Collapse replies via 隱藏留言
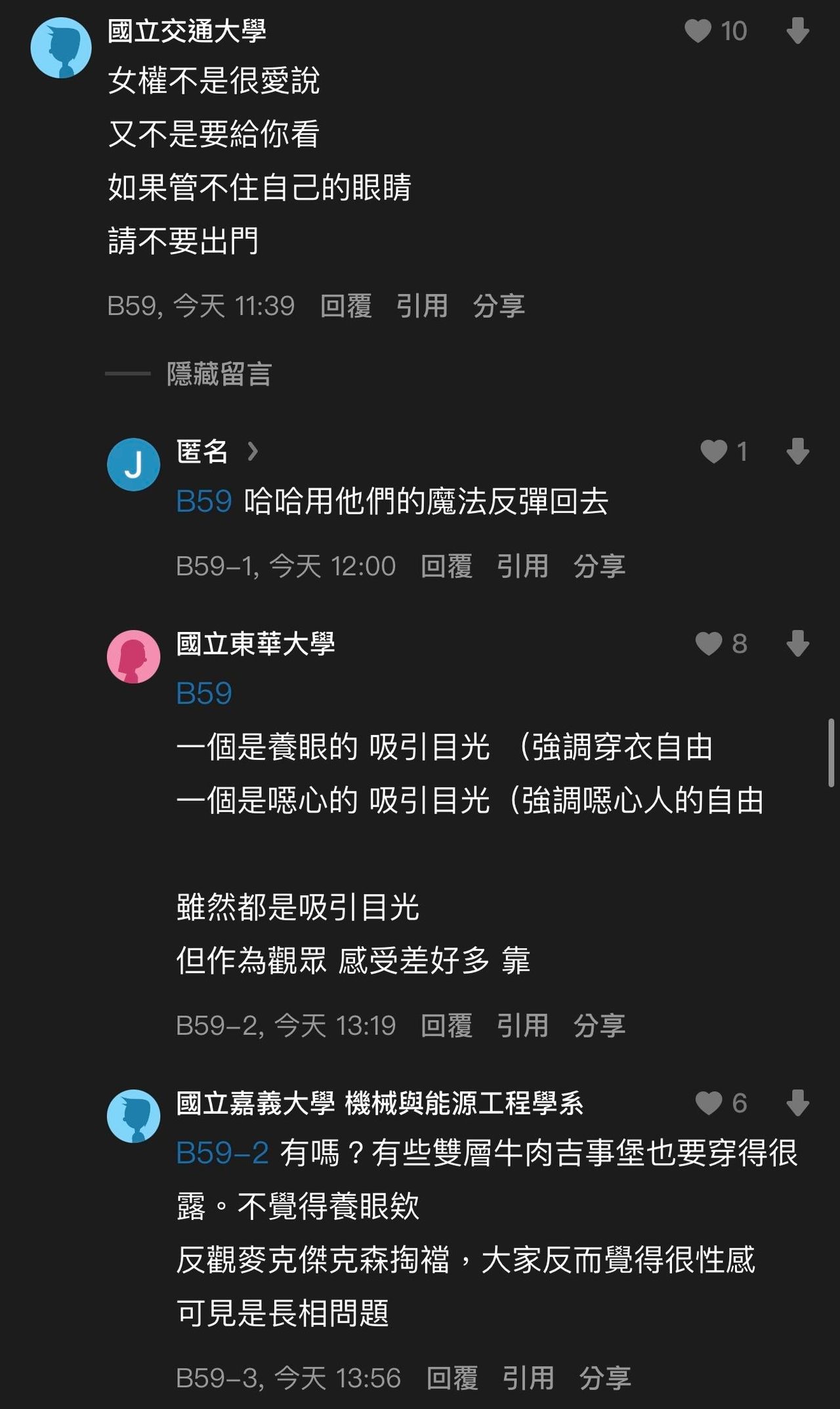Image resolution: width=840 pixels, height=1409 pixels. click(219, 374)
